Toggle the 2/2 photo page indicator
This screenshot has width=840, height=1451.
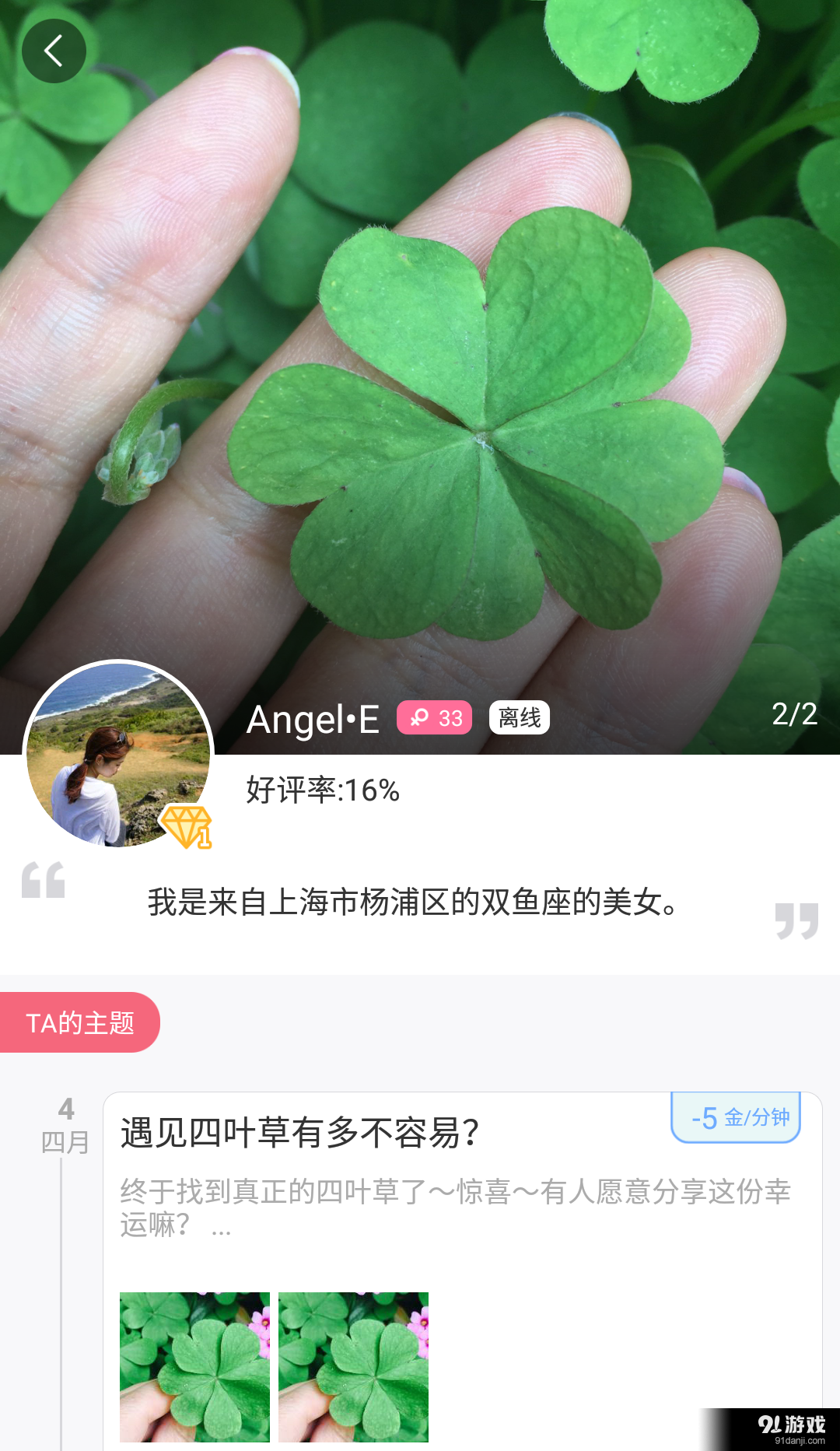[x=795, y=715]
